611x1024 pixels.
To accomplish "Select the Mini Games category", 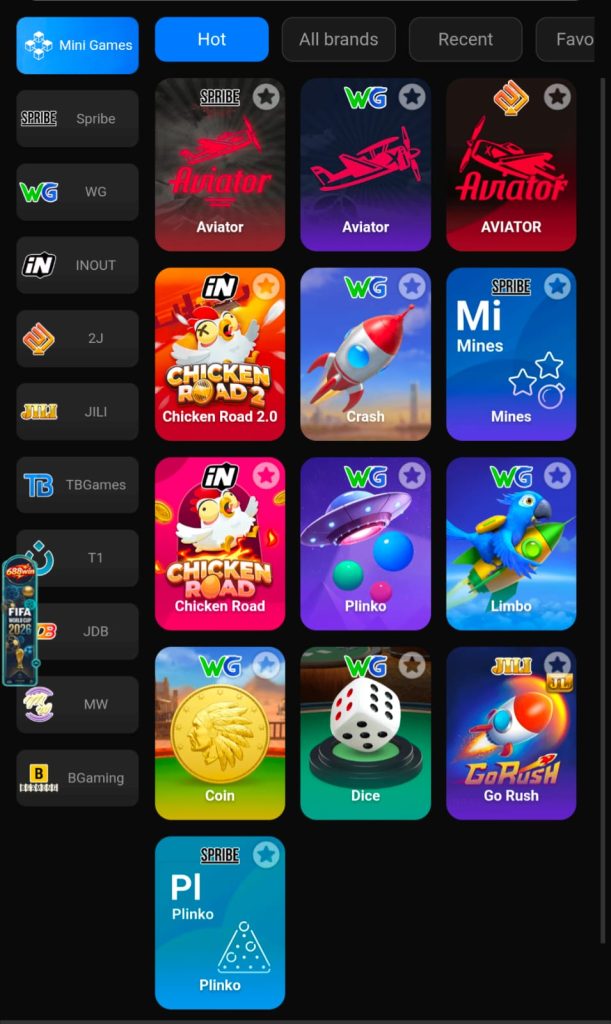I will pyautogui.click(x=77, y=45).
